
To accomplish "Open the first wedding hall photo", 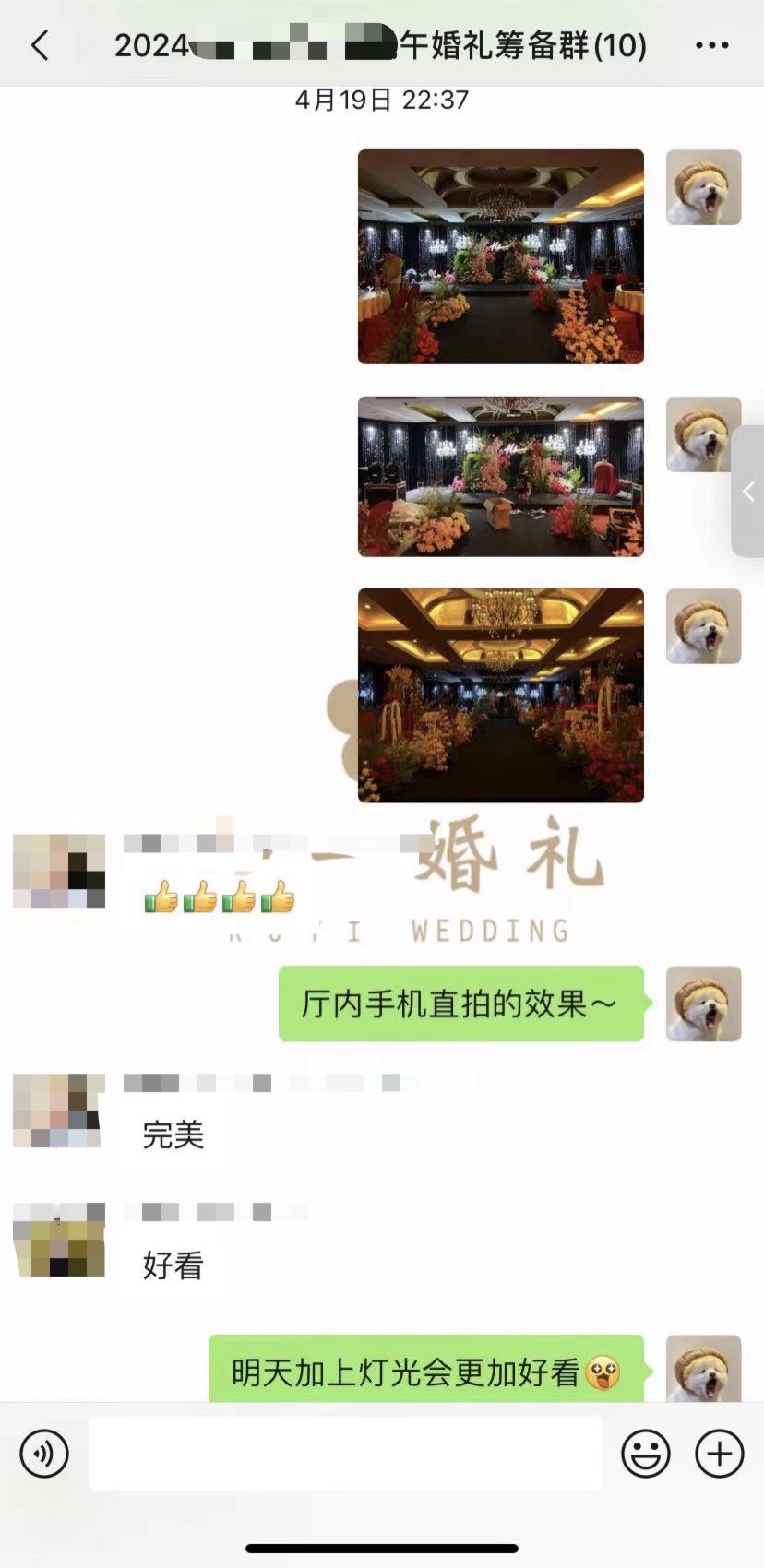I will click(501, 256).
